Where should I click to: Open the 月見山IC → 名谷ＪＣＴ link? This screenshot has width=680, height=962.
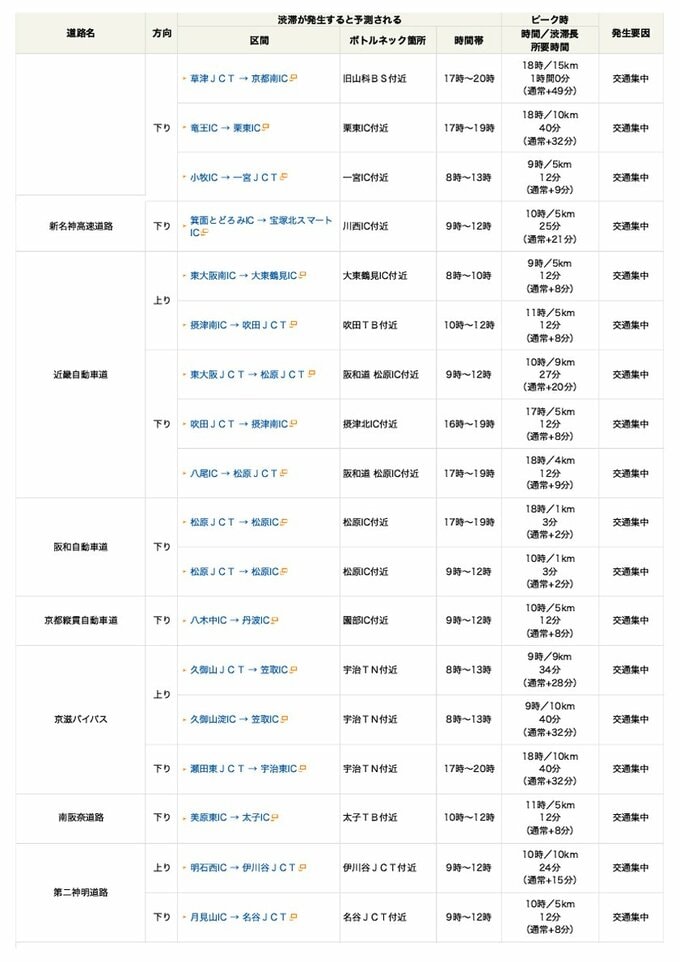pyautogui.click(x=238, y=916)
